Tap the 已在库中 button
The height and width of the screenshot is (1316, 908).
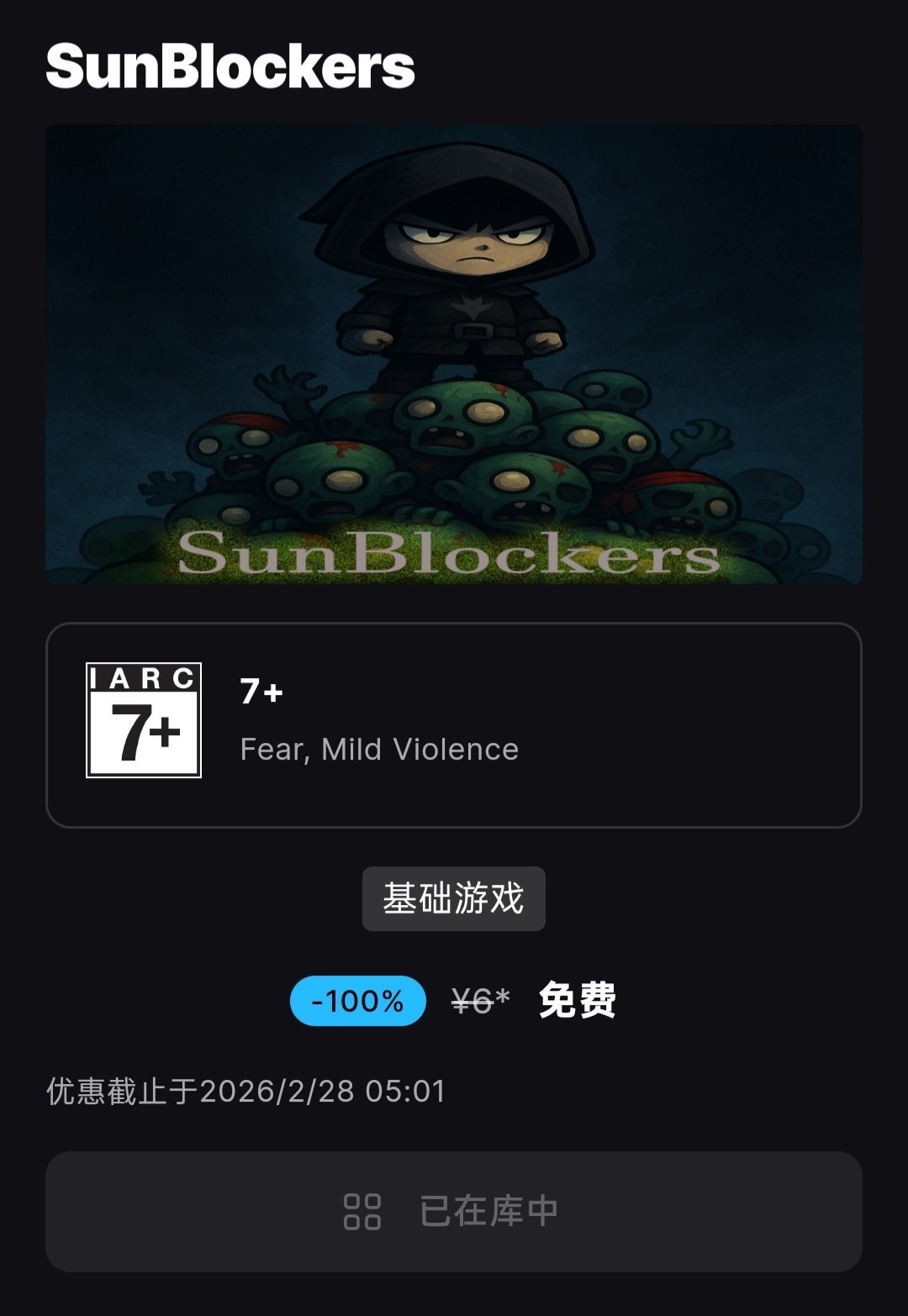click(x=454, y=1211)
